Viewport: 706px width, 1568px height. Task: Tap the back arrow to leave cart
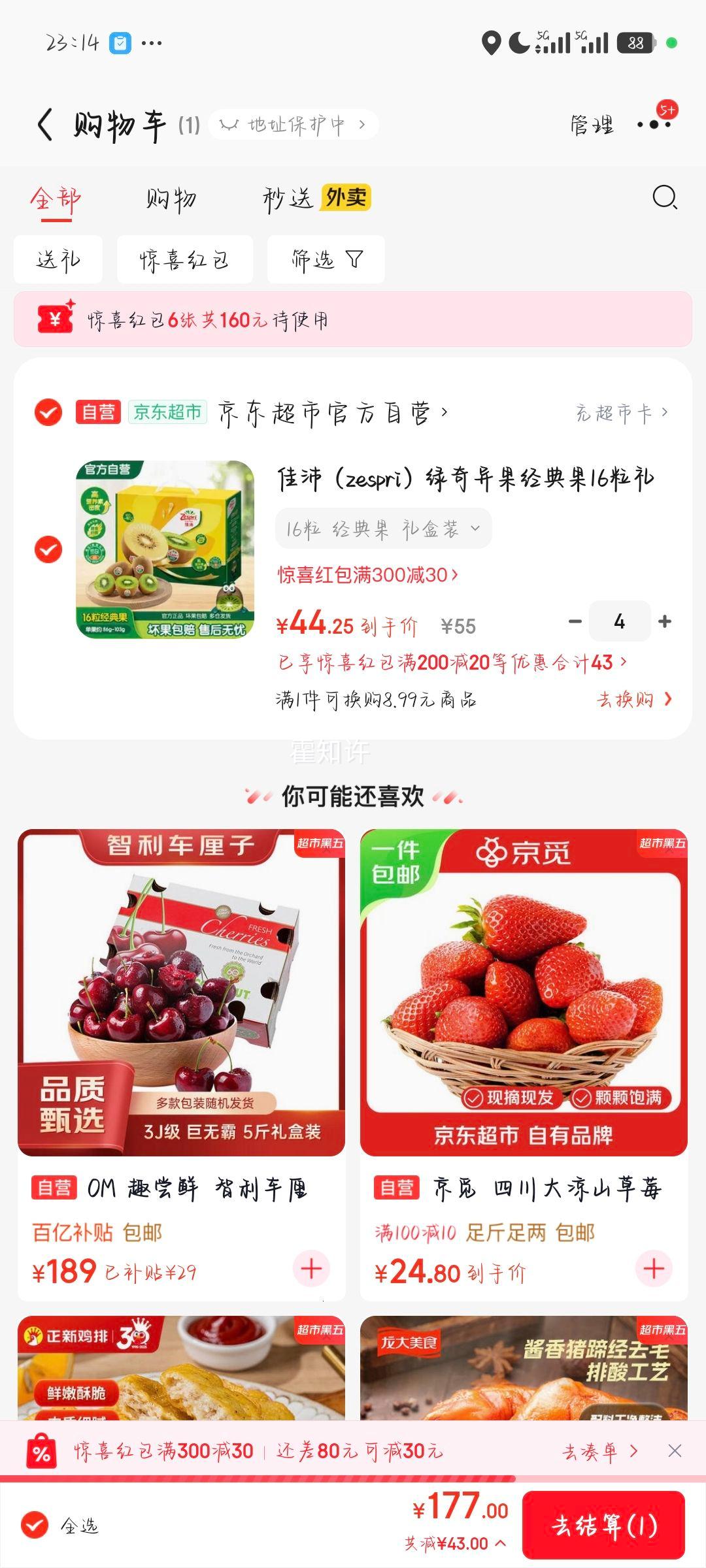pyautogui.click(x=44, y=123)
